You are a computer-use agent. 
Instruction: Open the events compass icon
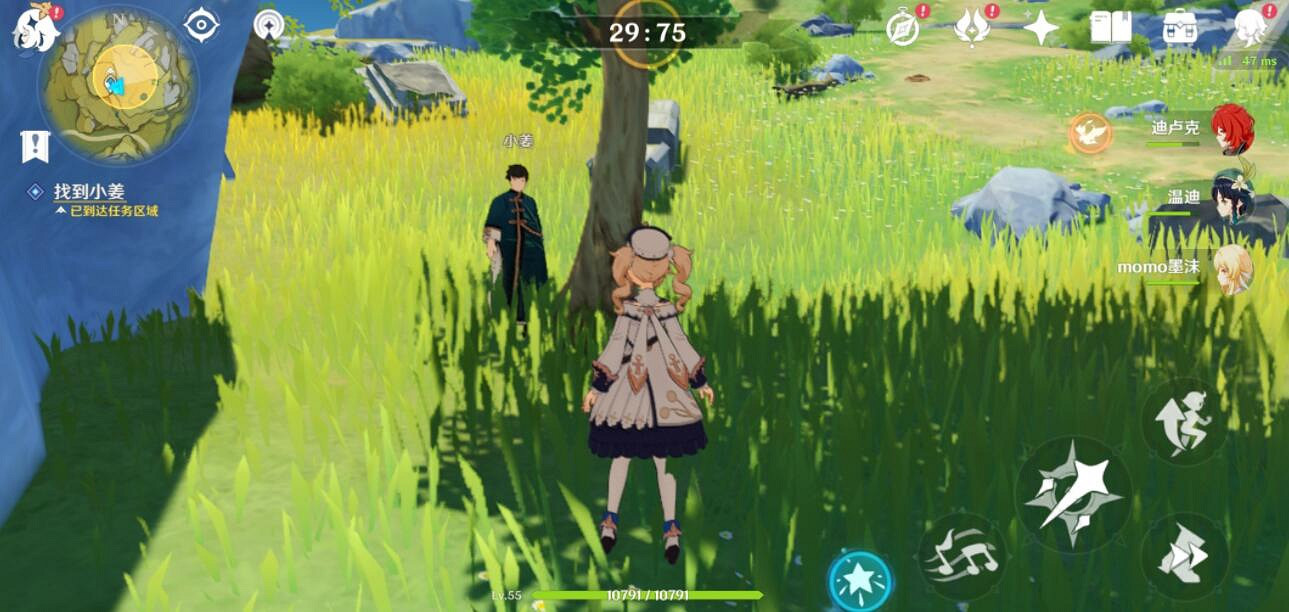(x=903, y=29)
